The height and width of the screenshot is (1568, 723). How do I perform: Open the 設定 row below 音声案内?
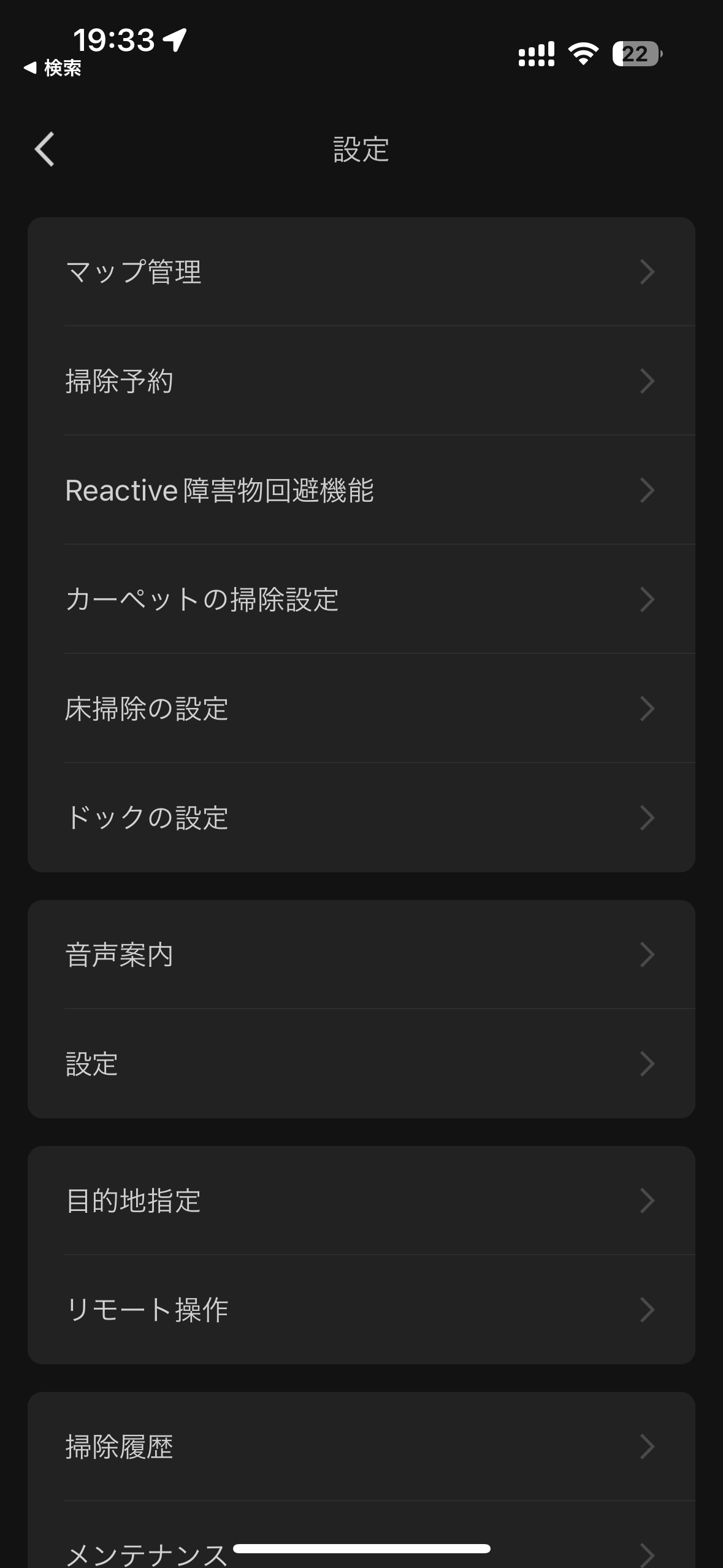click(361, 1064)
